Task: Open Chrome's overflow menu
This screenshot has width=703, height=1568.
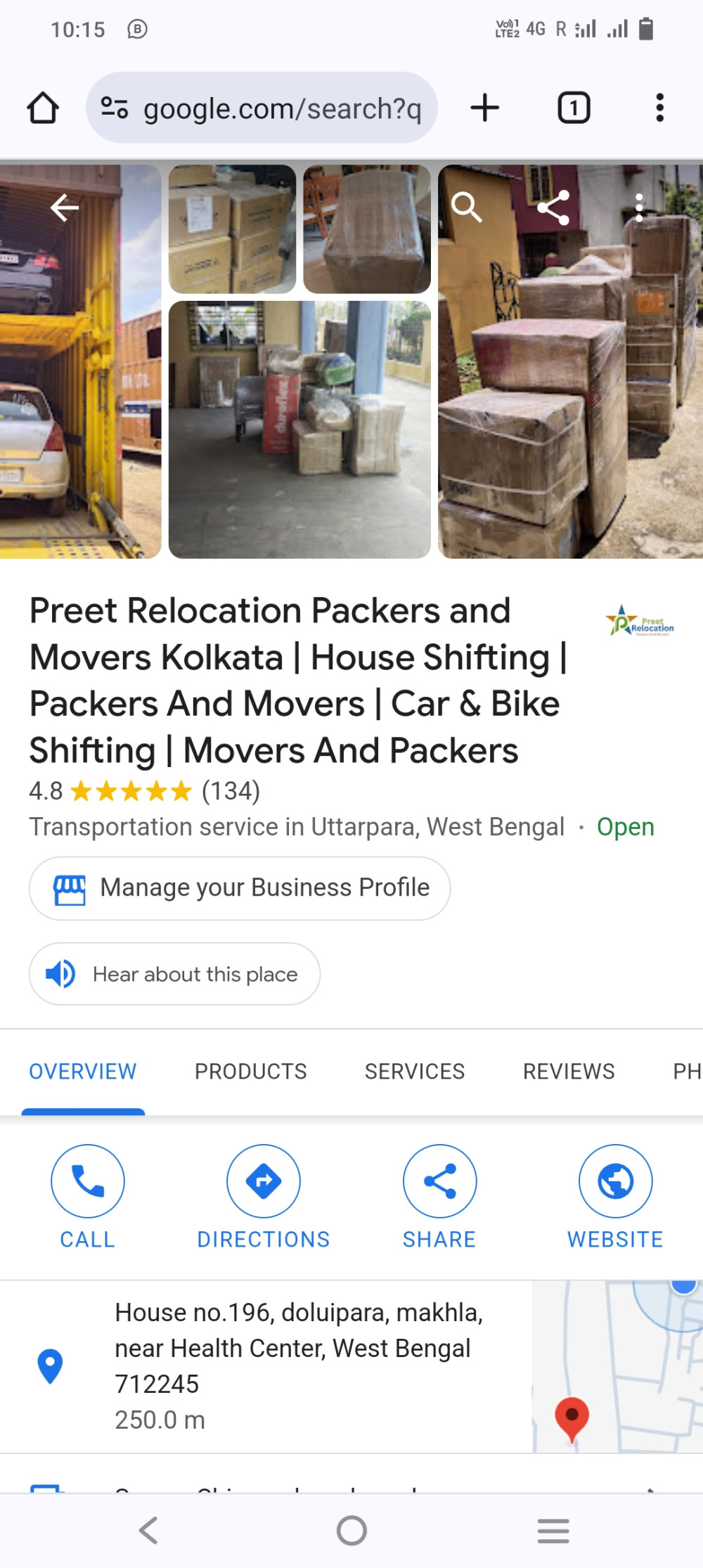Action: [659, 108]
